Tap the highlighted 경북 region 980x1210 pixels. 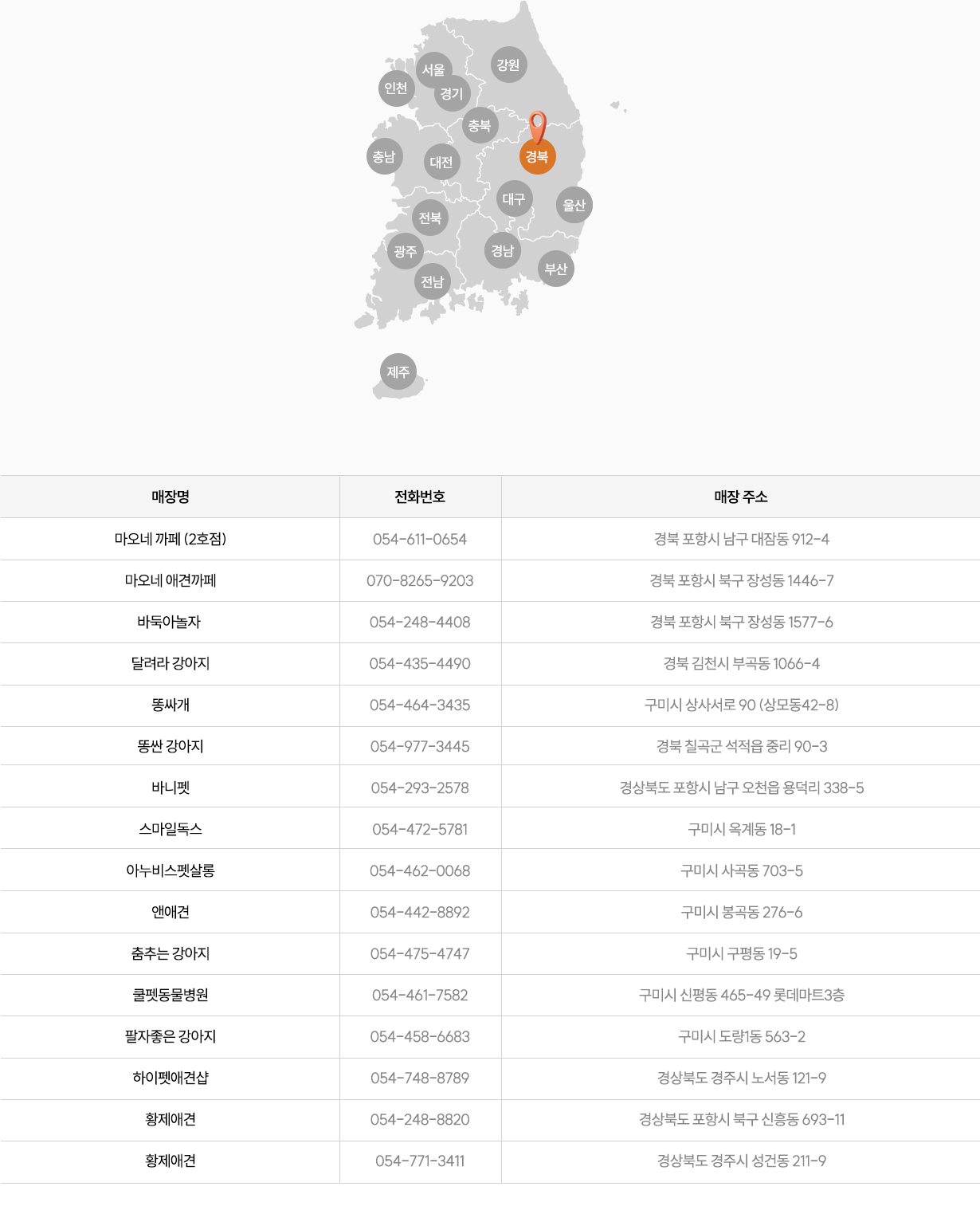pos(537,157)
